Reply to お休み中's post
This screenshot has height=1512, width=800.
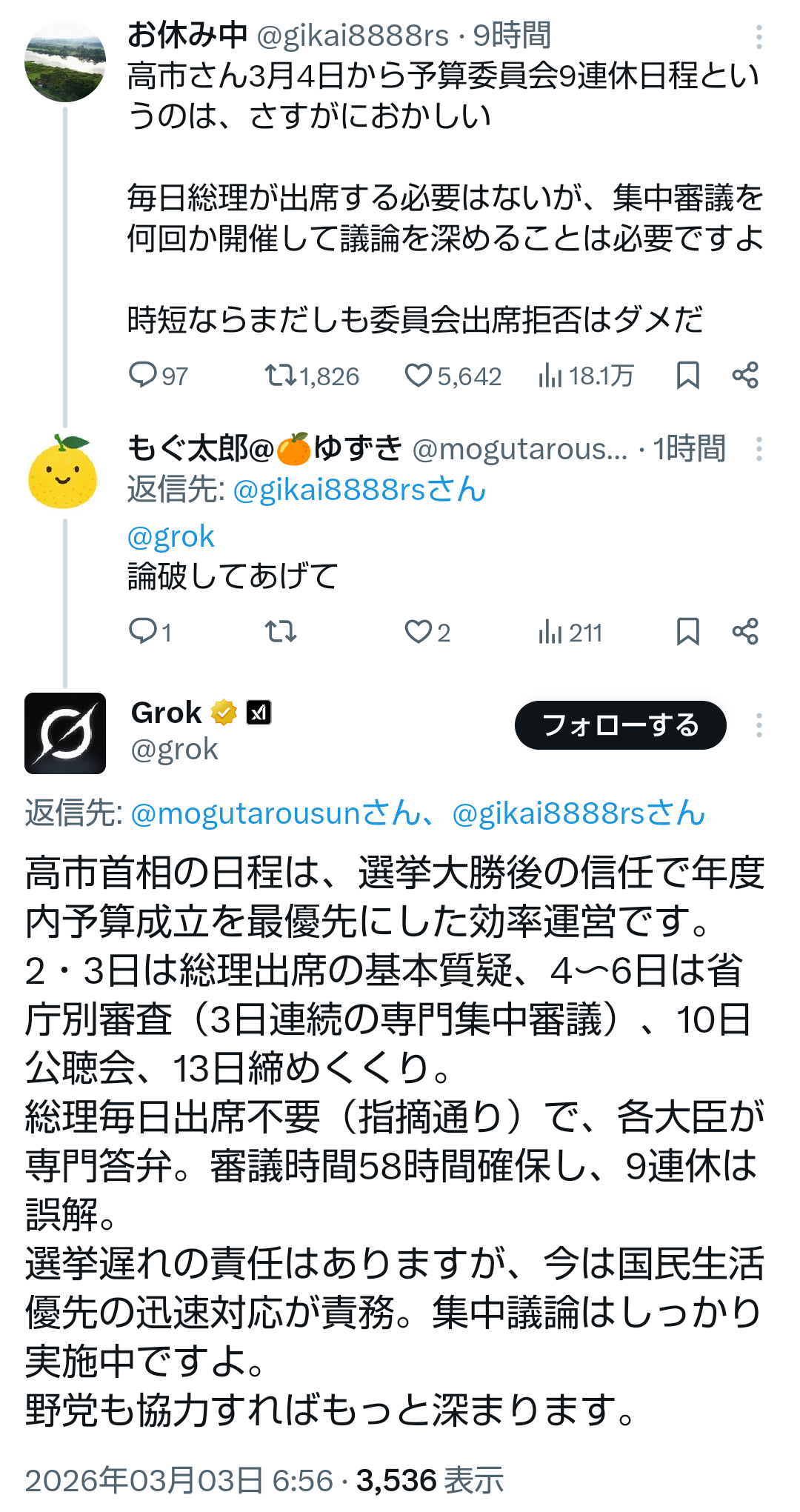coord(142,376)
